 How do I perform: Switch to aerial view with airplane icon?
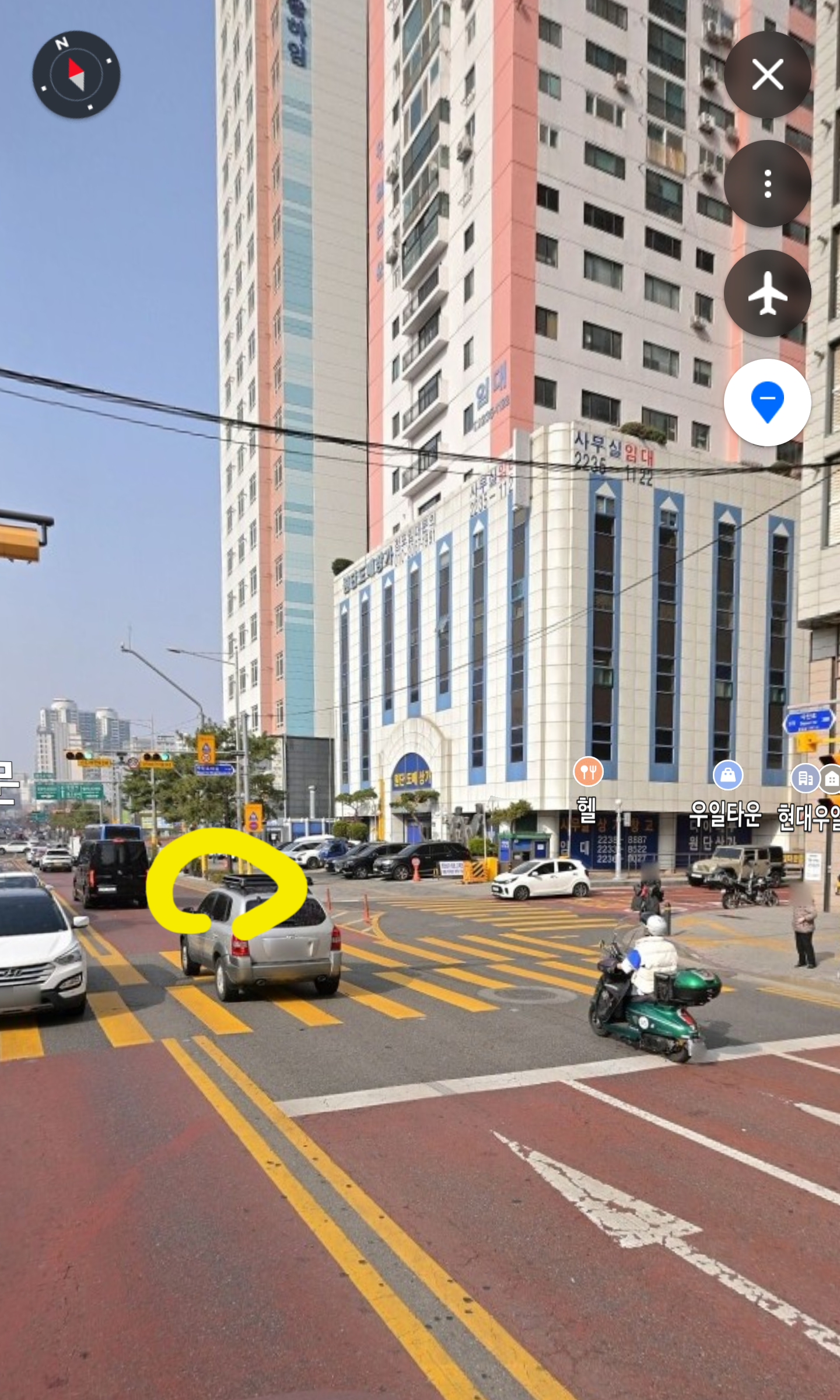point(767,293)
